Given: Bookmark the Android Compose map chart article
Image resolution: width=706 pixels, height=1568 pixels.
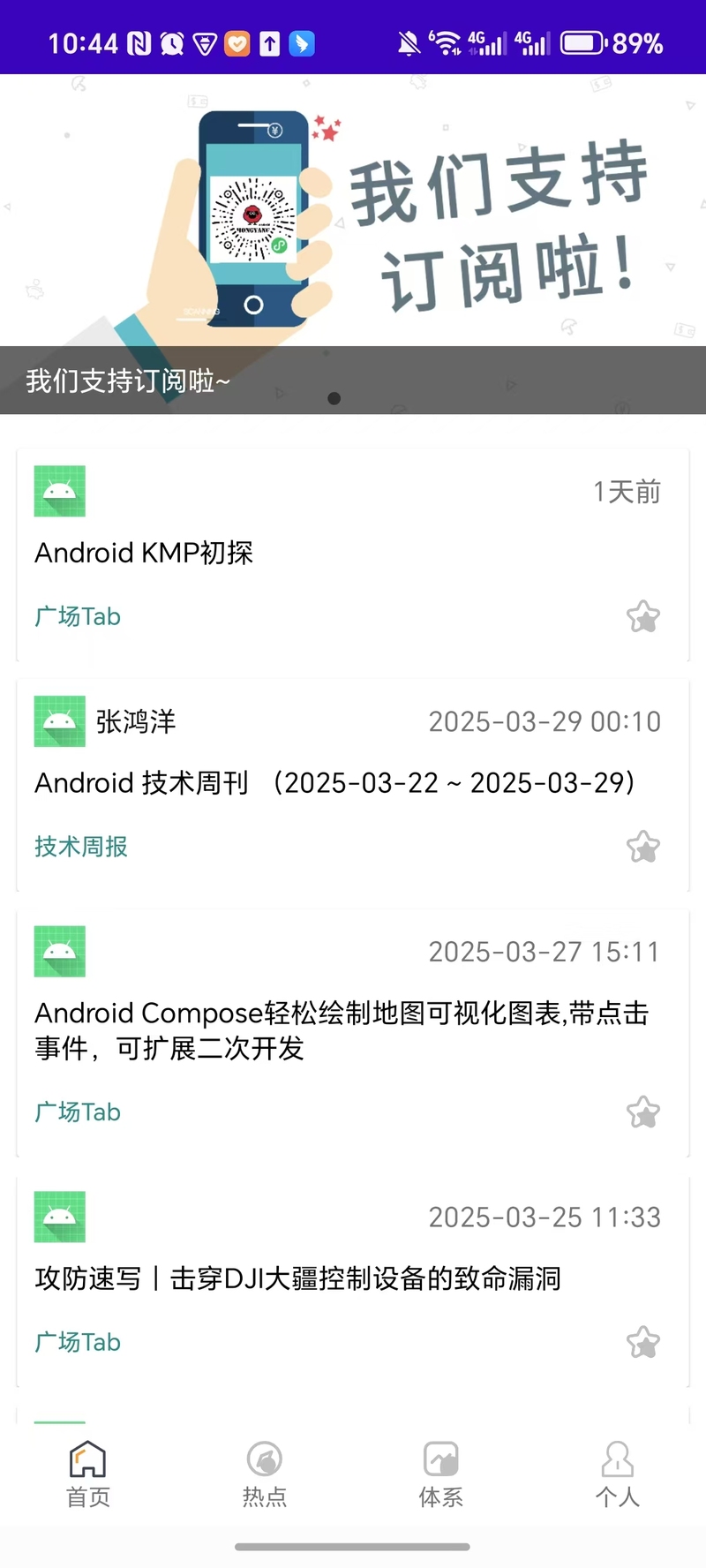Looking at the screenshot, I should coord(642,1112).
